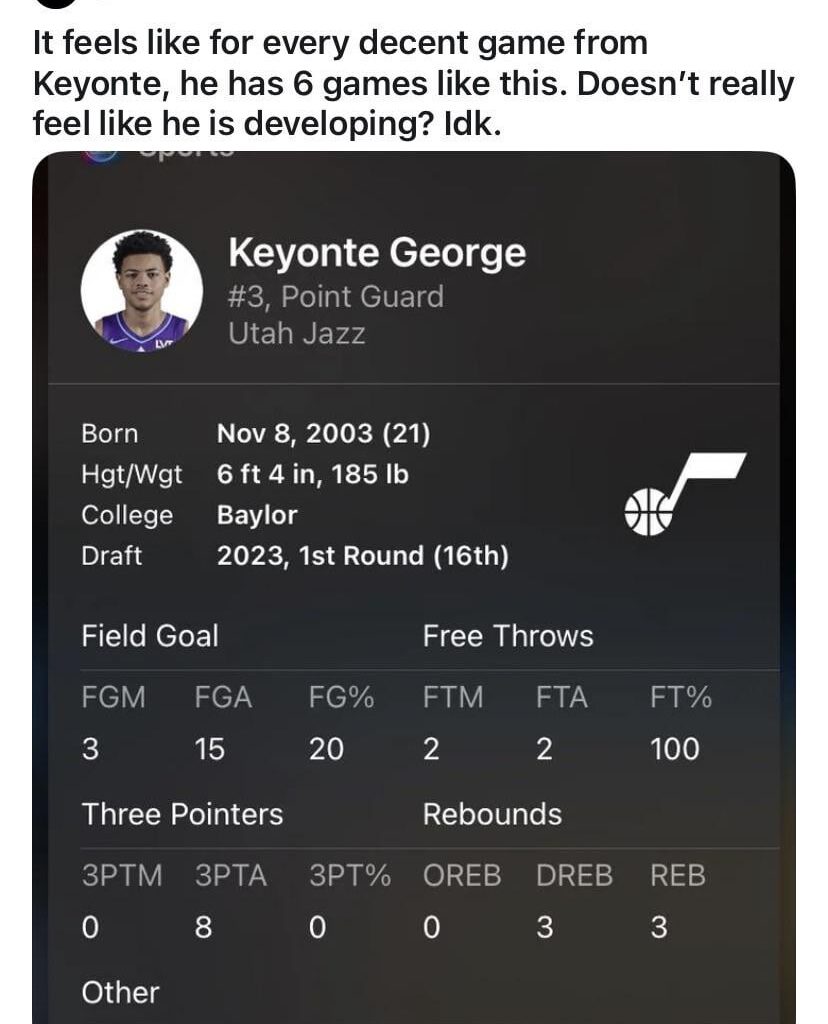Select Keyonte George's player headshot

pos(137,294)
